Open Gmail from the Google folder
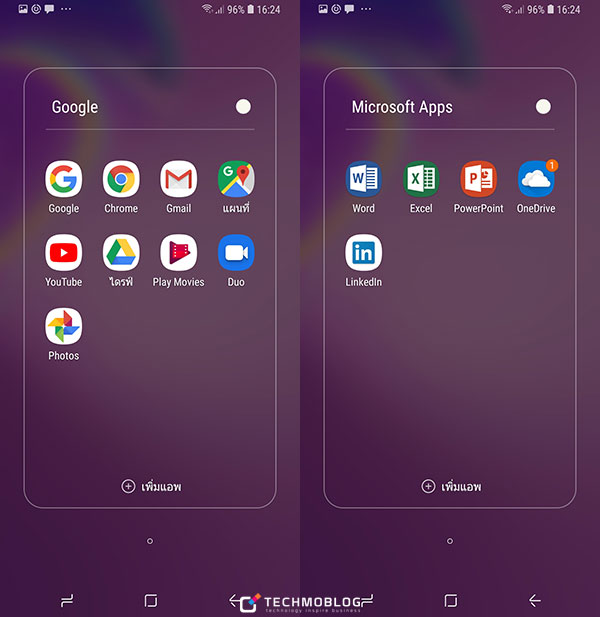The image size is (600, 617). tap(178, 180)
